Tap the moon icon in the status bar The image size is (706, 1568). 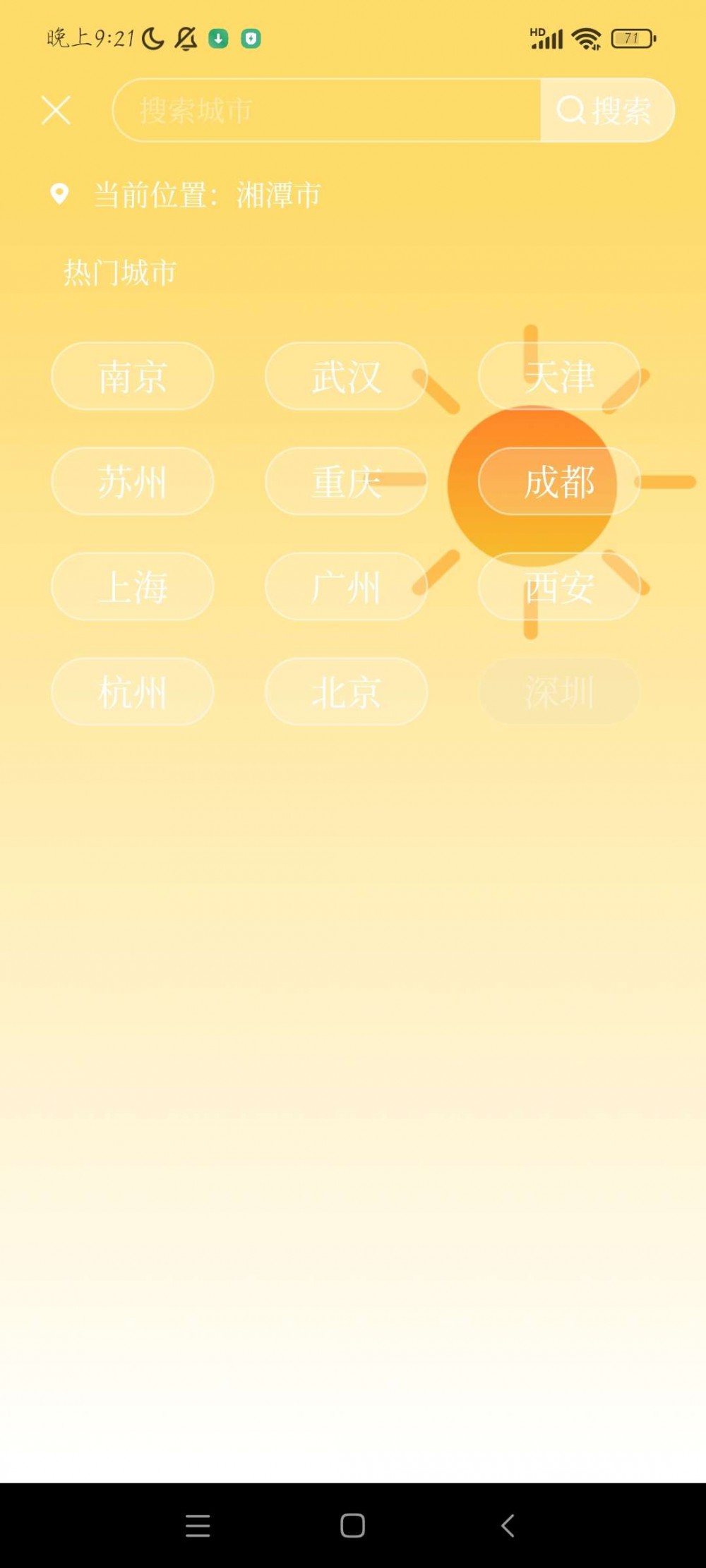coord(152,38)
